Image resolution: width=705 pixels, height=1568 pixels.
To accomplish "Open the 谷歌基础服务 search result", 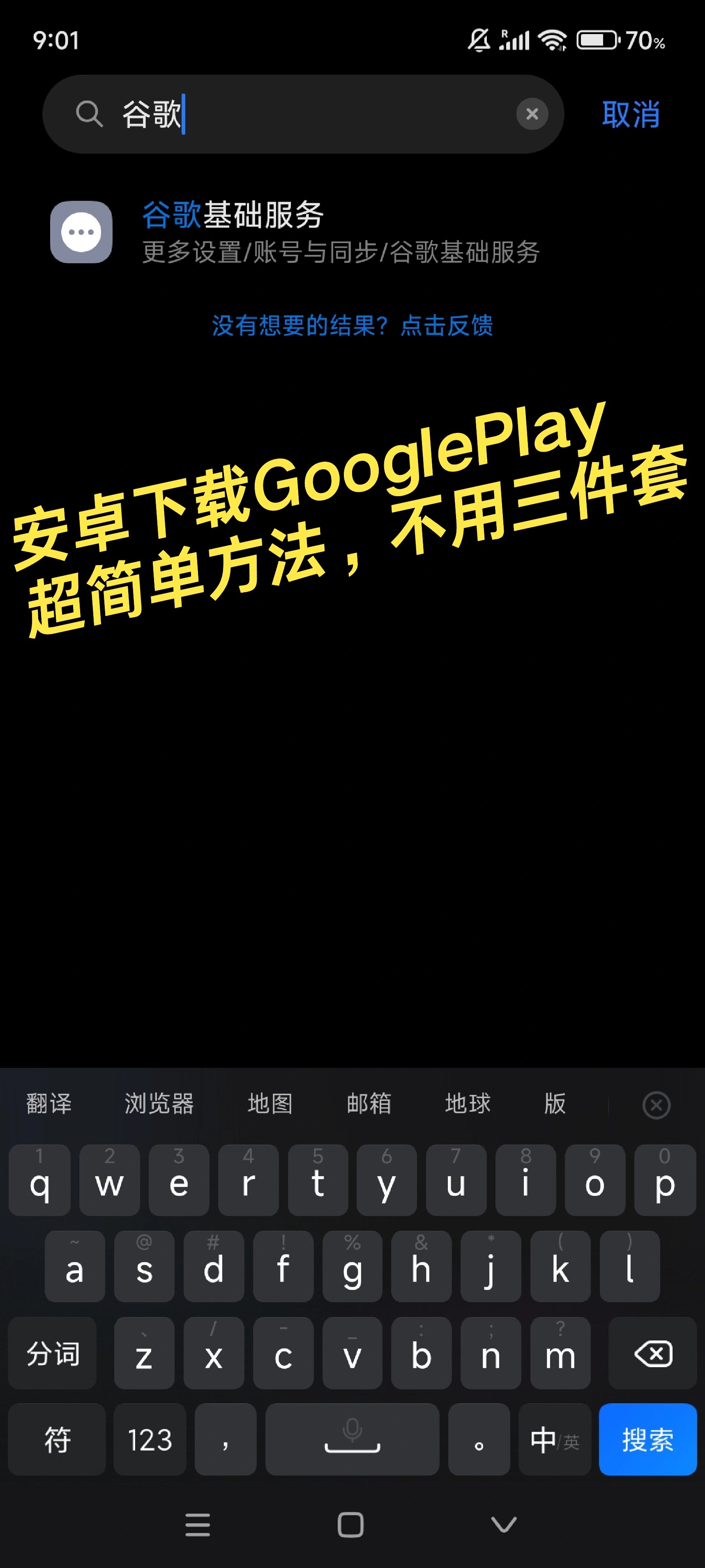I will click(352, 232).
